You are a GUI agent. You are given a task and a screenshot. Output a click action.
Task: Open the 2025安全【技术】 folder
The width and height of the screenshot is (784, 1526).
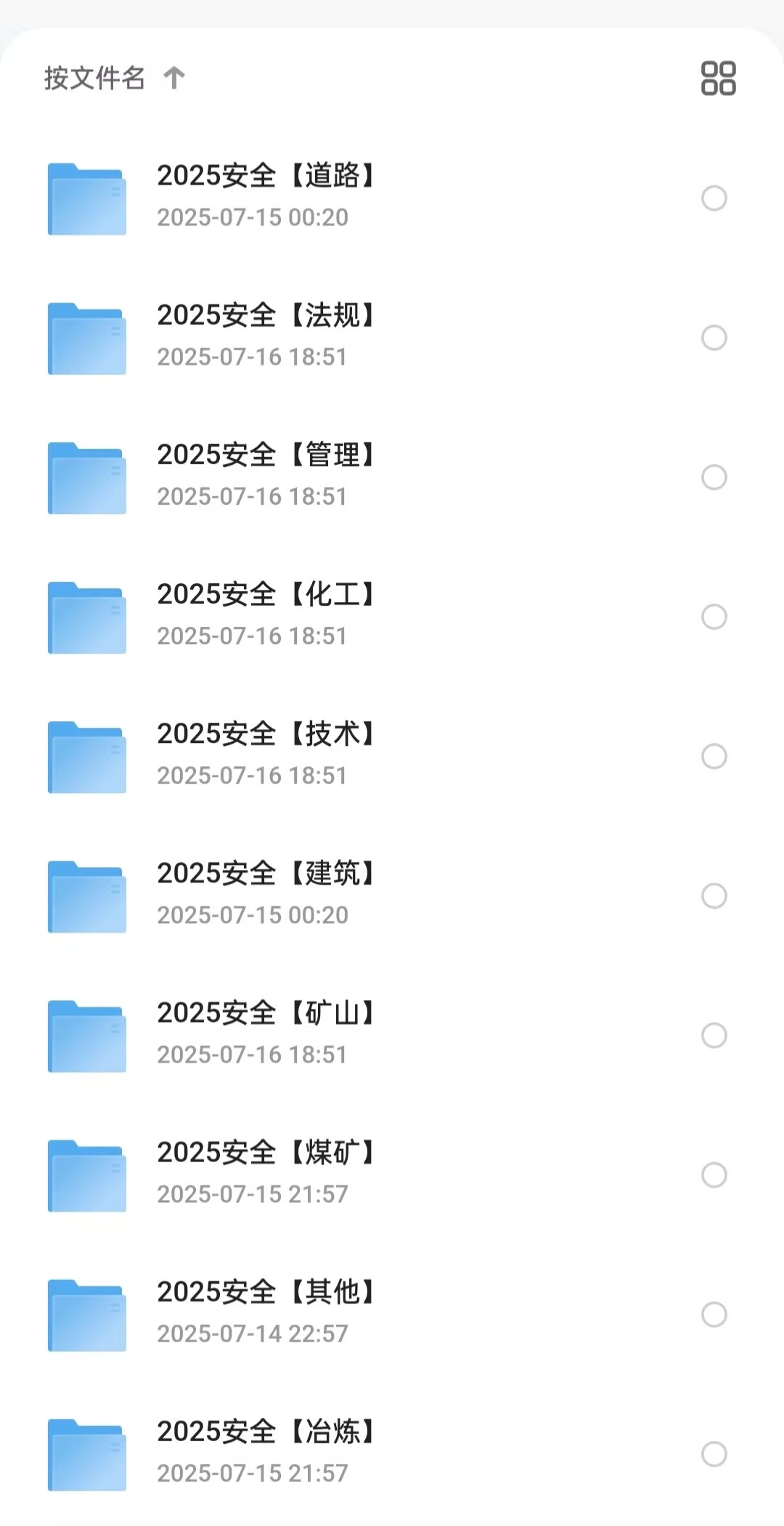click(392, 755)
